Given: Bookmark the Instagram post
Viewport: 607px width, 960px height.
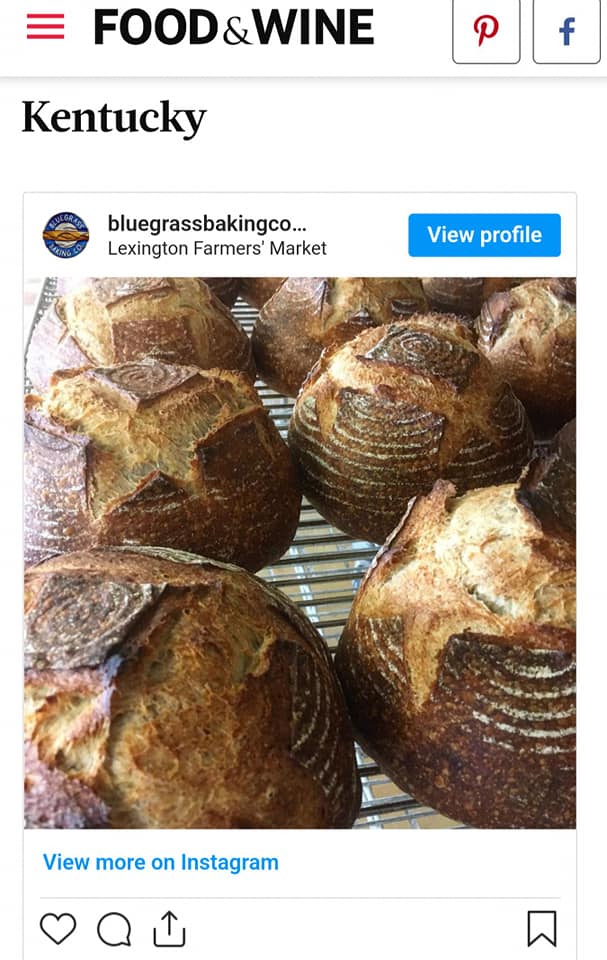Looking at the screenshot, I should coord(541,929).
